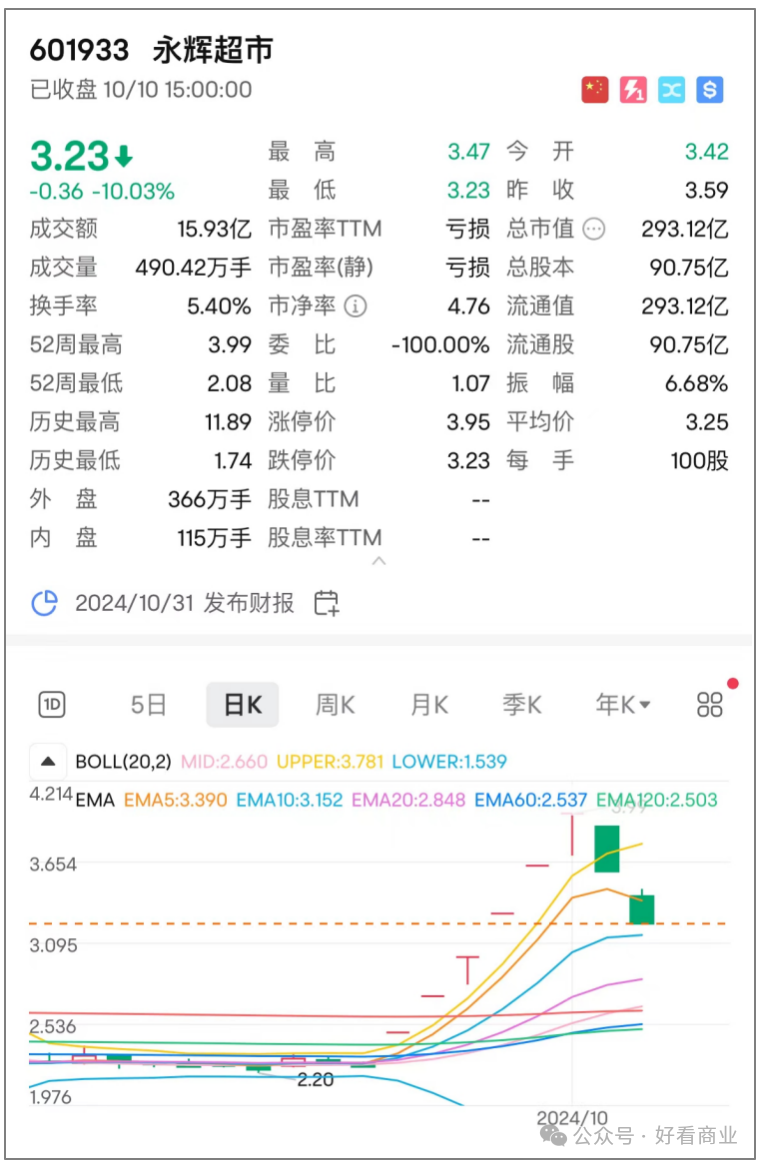Viewport: 762px width, 1166px height.
Task: Collapse the stock details panel
Action: [379, 561]
